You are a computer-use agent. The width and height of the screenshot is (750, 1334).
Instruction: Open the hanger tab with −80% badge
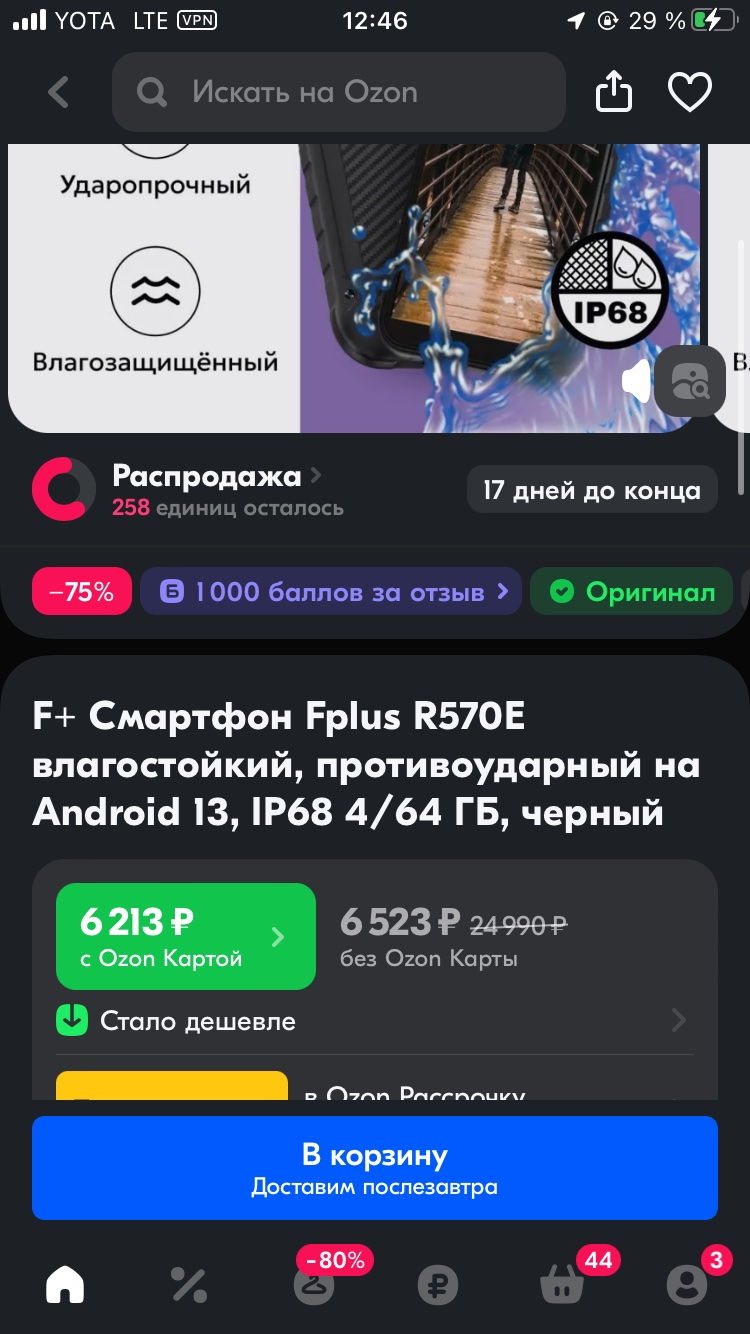tap(314, 1284)
